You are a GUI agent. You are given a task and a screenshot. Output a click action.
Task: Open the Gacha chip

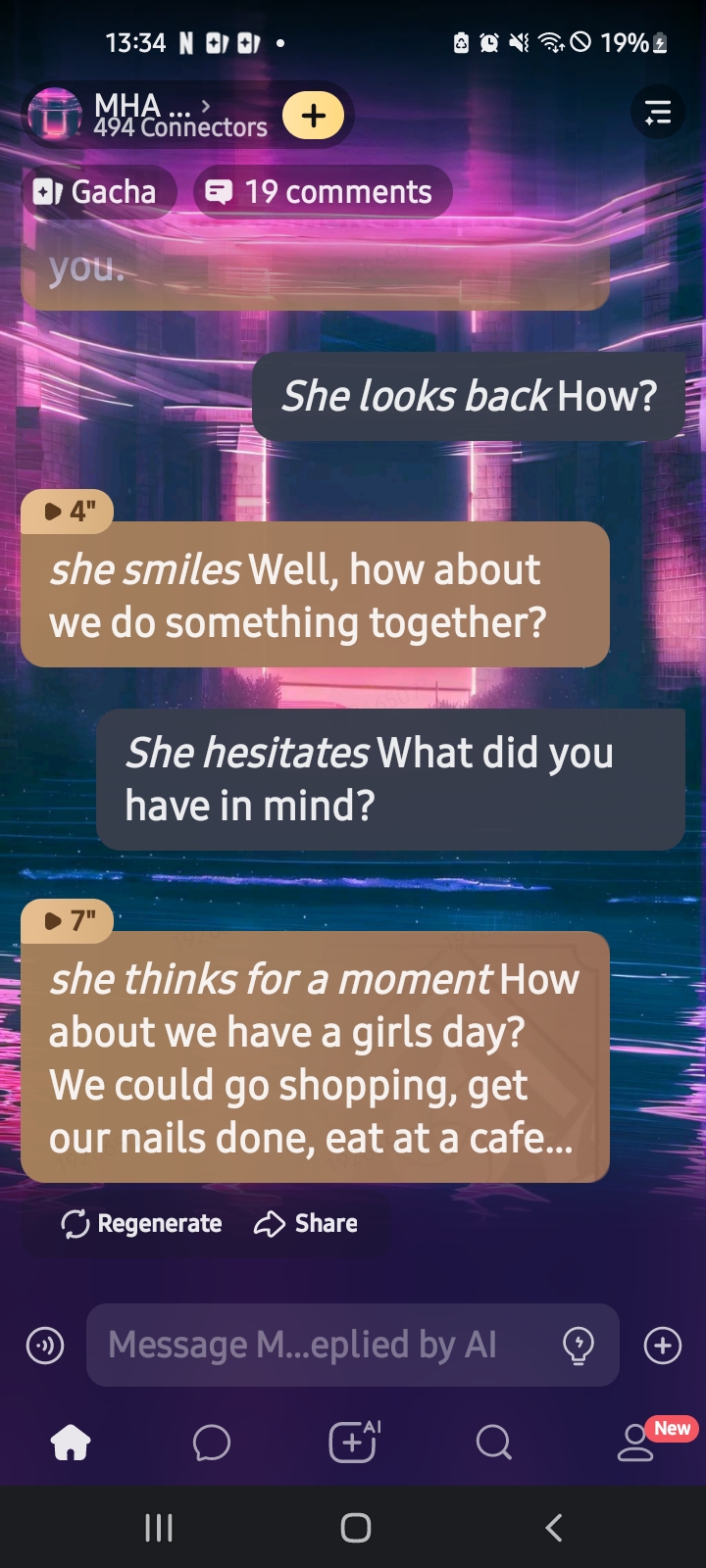click(98, 192)
